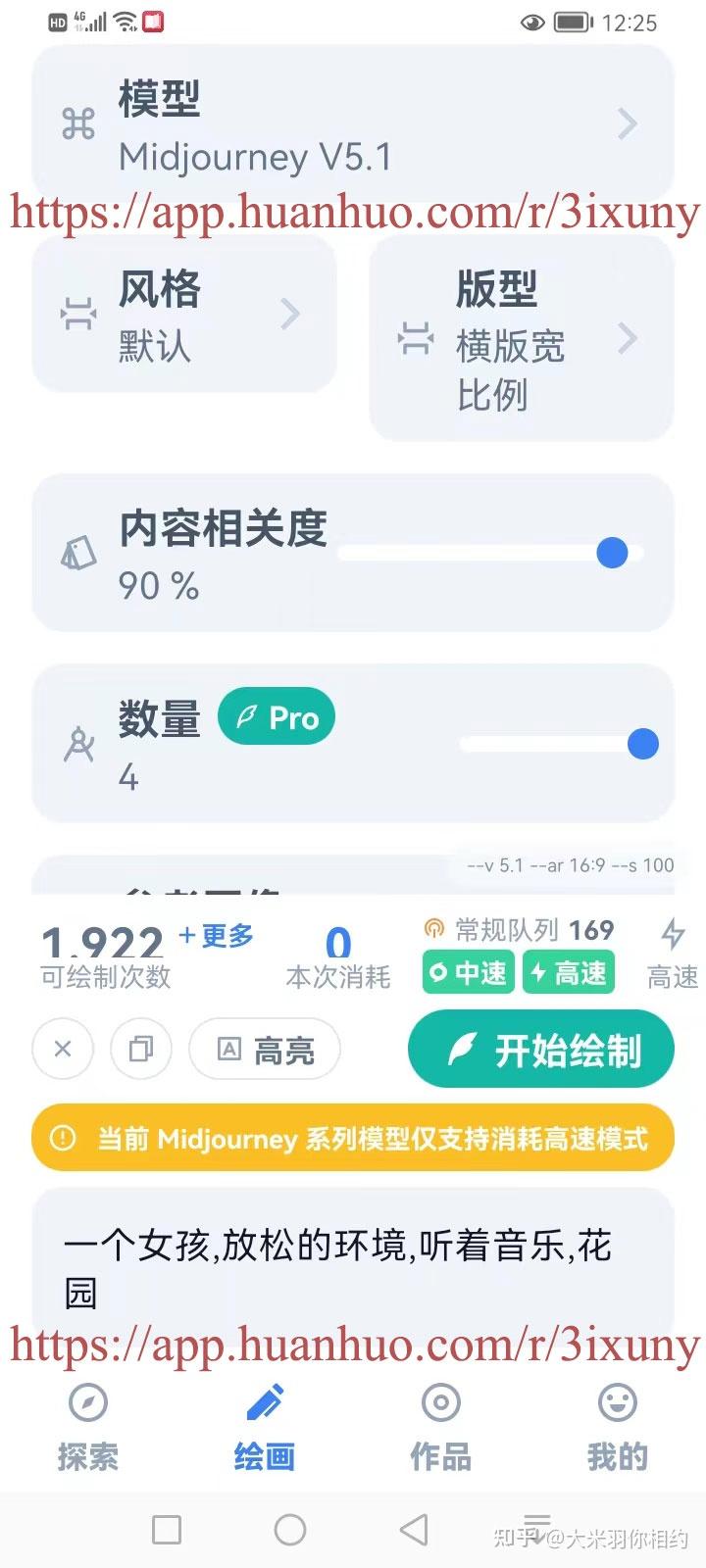The height and width of the screenshot is (1568, 706).
Task: Toggle the 高亮 highlight option
Action: (x=264, y=1049)
